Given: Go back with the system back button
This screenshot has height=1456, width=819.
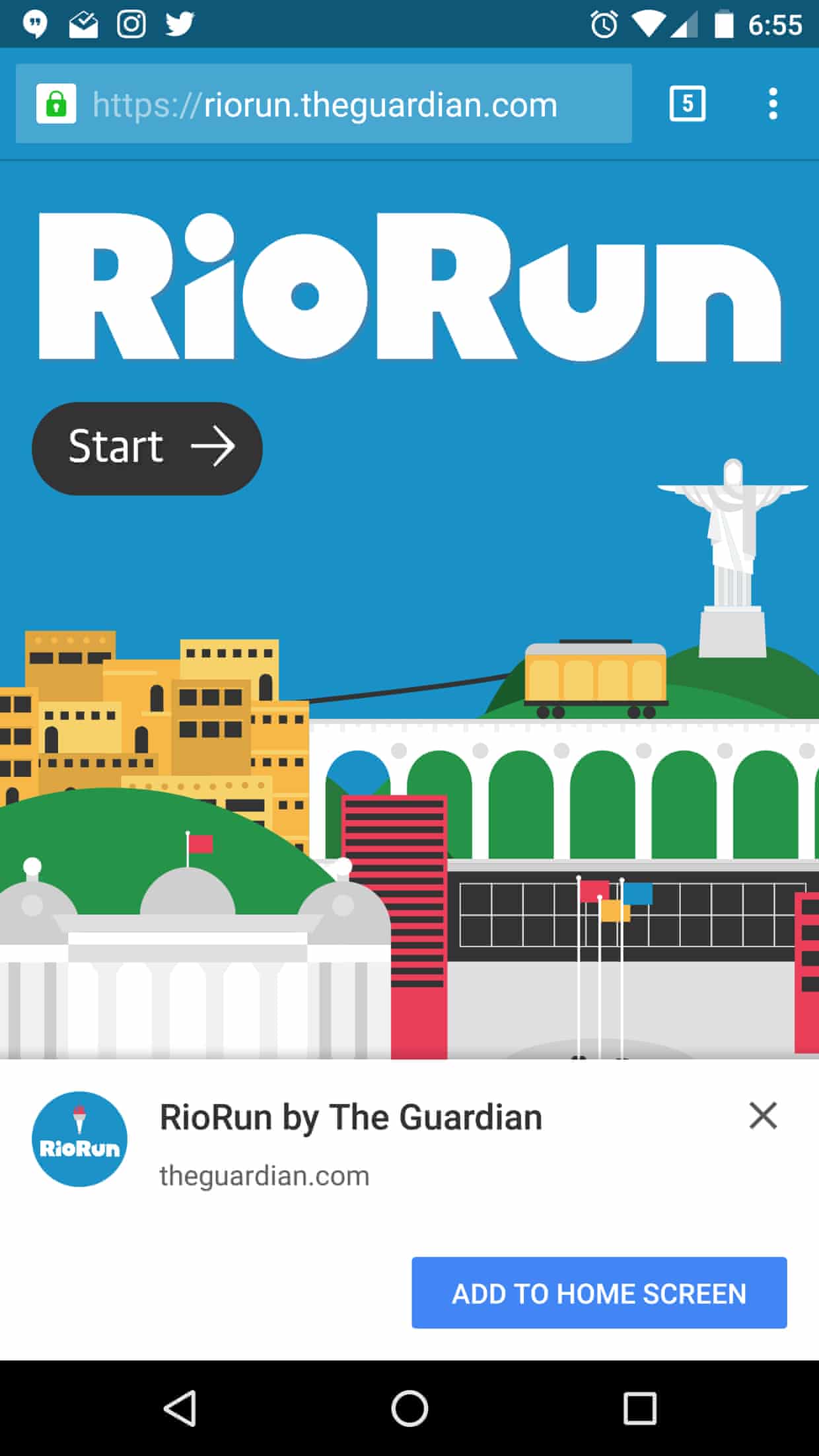Looking at the screenshot, I should 180,1408.
